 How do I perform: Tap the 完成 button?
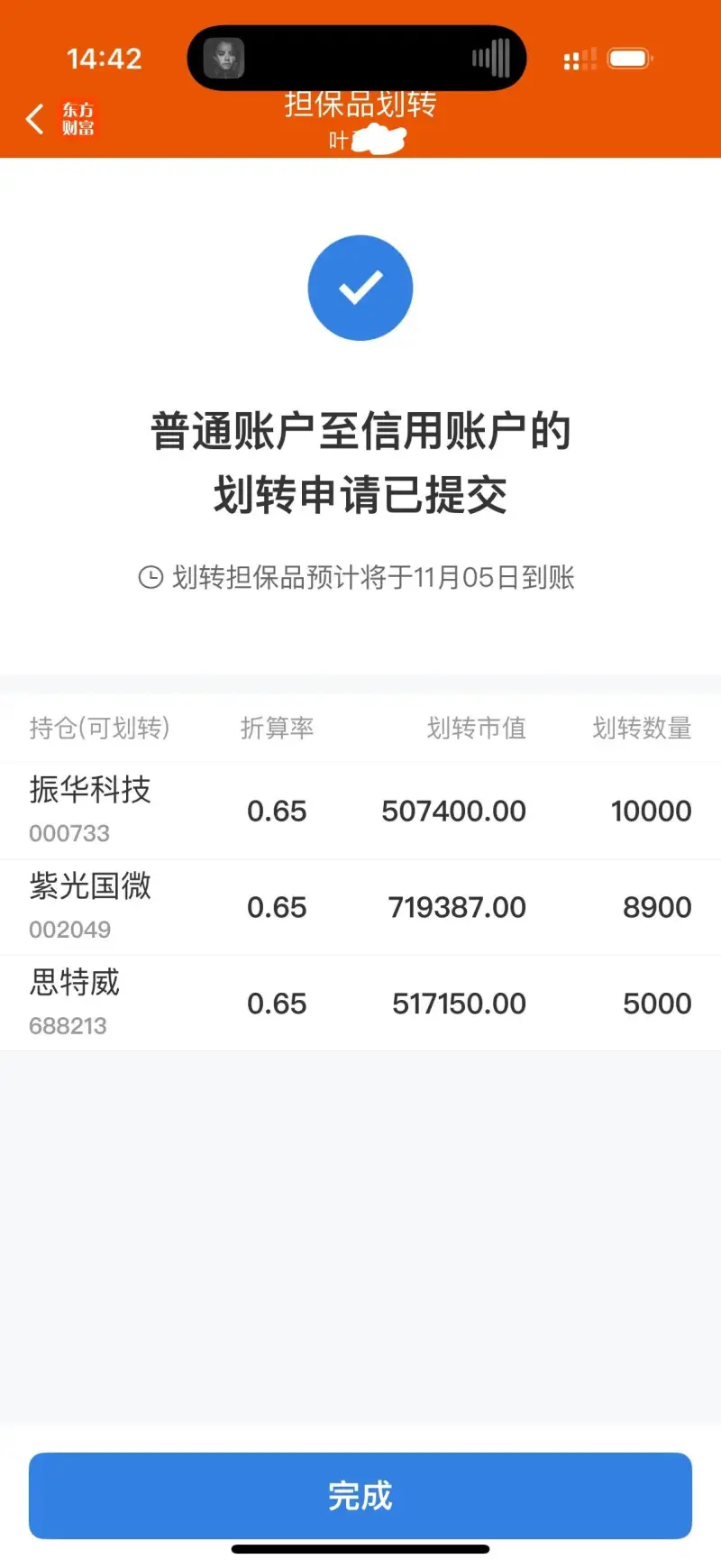point(360,1496)
